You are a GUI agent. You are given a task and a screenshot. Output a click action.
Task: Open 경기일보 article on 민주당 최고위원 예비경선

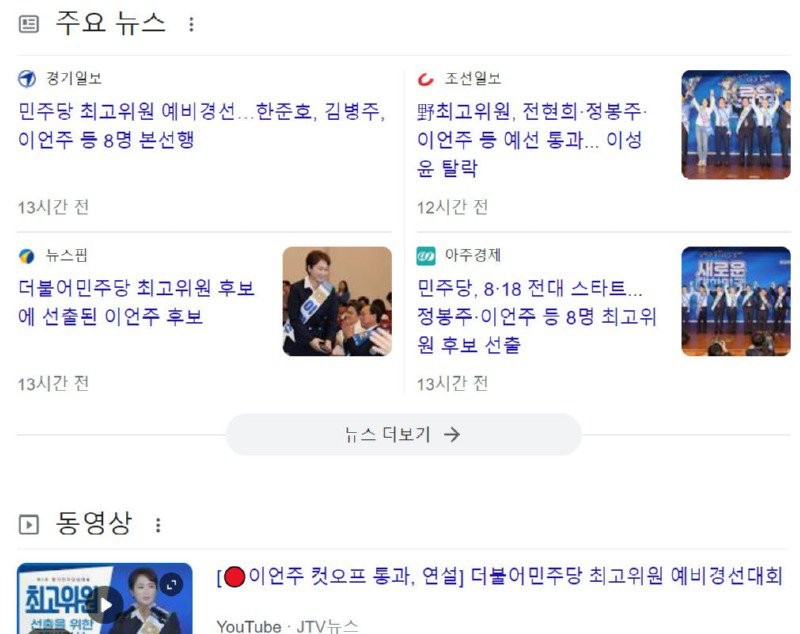201,125
